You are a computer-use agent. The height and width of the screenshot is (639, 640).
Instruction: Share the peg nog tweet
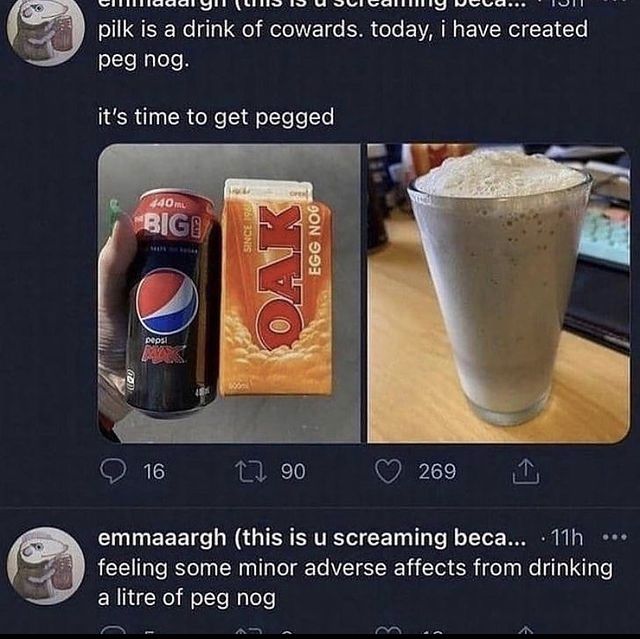pyautogui.click(x=524, y=470)
